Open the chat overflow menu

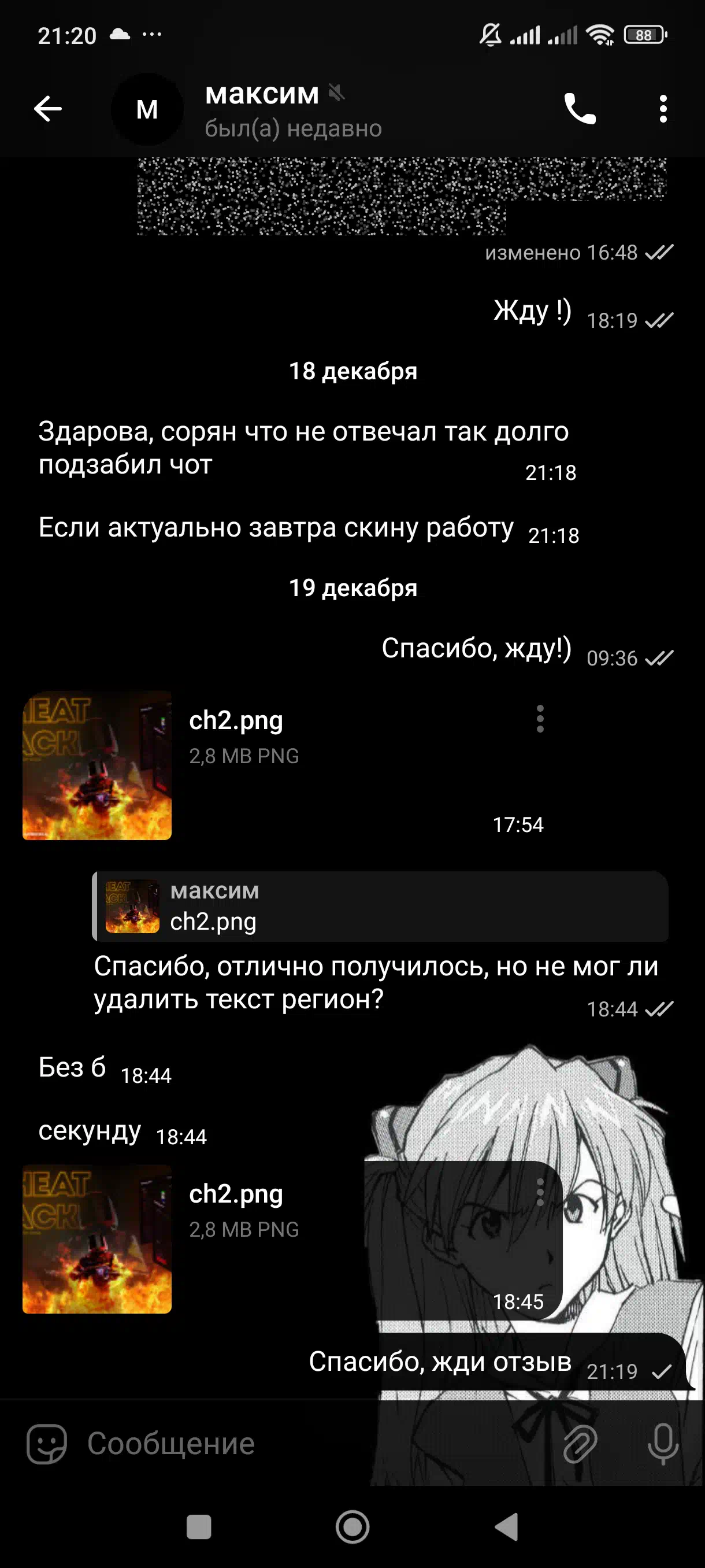(x=663, y=109)
